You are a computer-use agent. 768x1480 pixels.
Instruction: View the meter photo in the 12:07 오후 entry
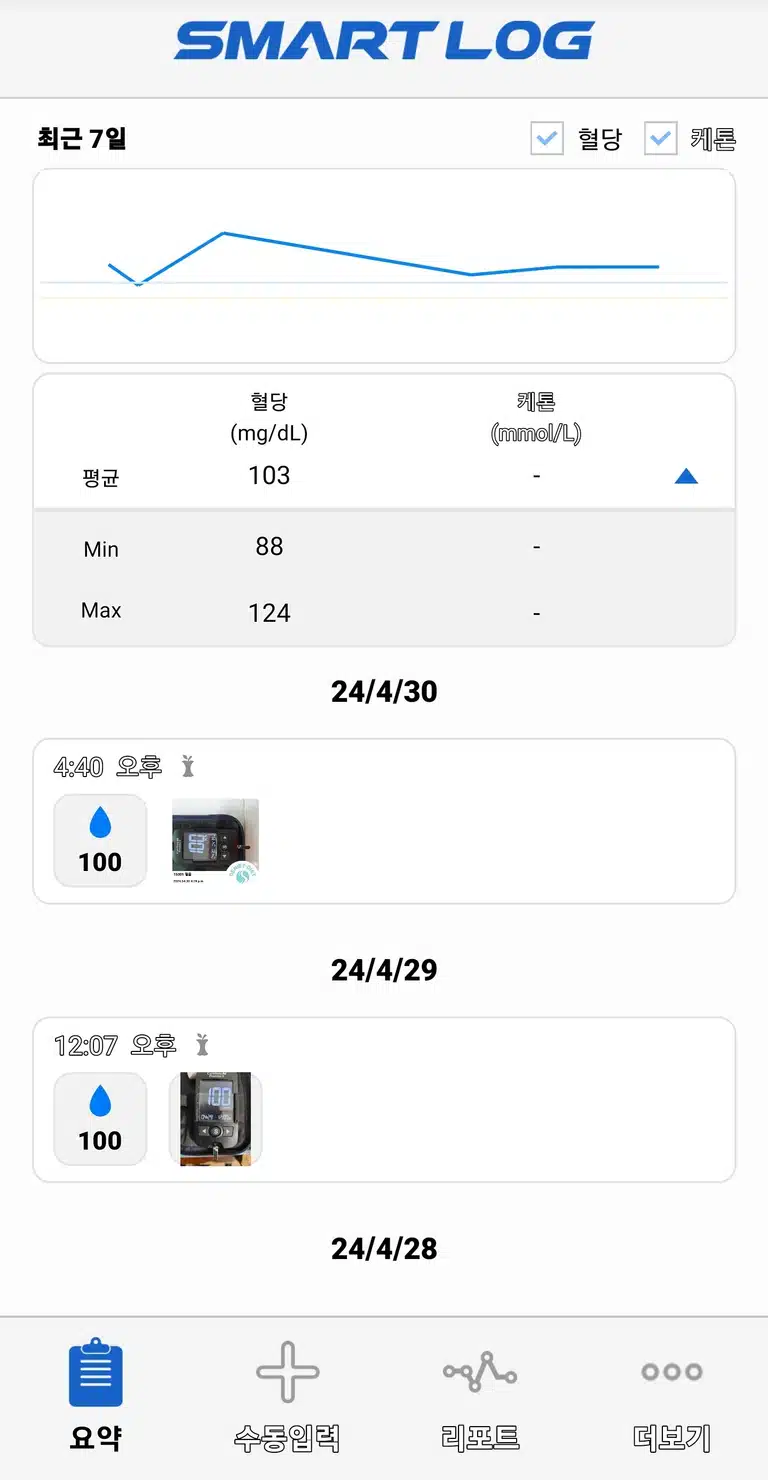(x=216, y=1119)
